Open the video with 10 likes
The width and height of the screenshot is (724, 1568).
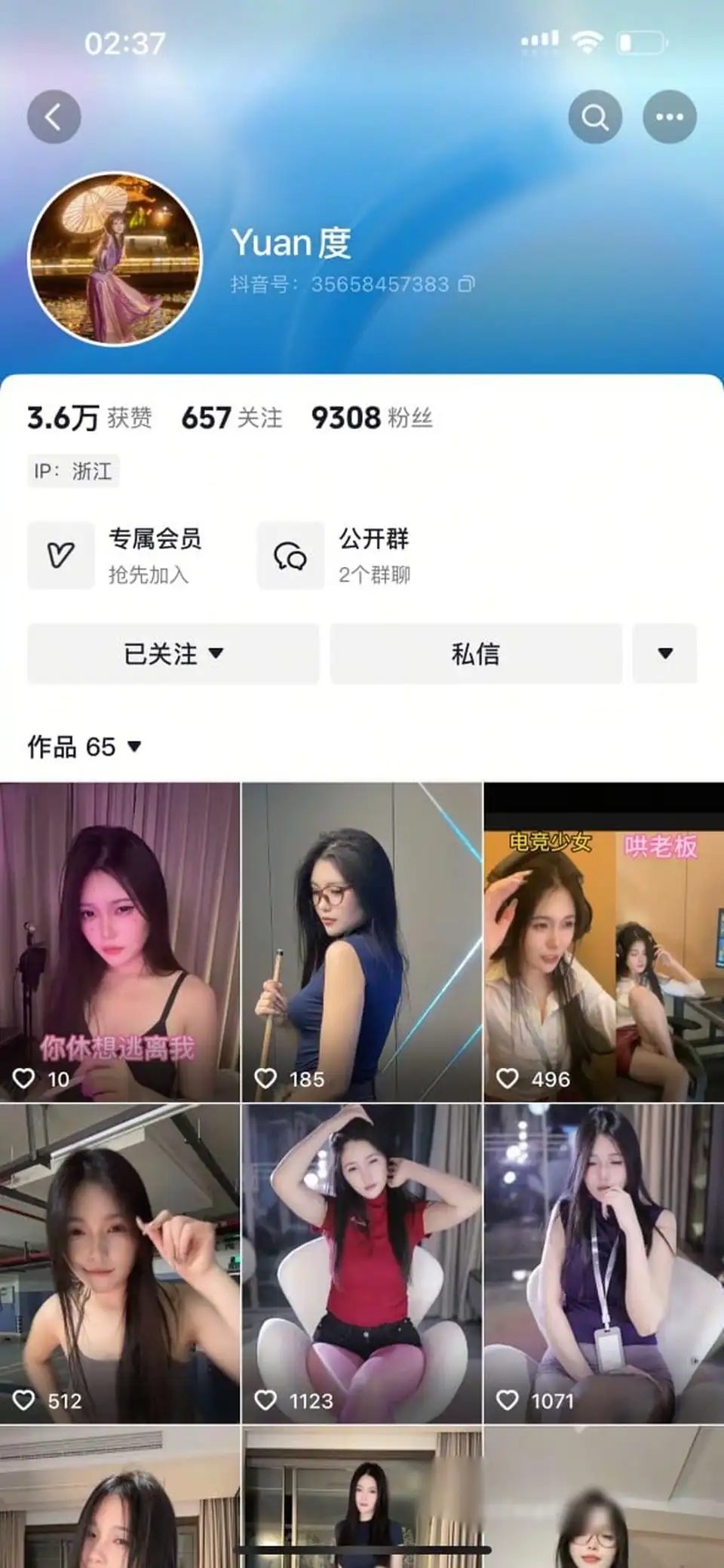(x=120, y=941)
